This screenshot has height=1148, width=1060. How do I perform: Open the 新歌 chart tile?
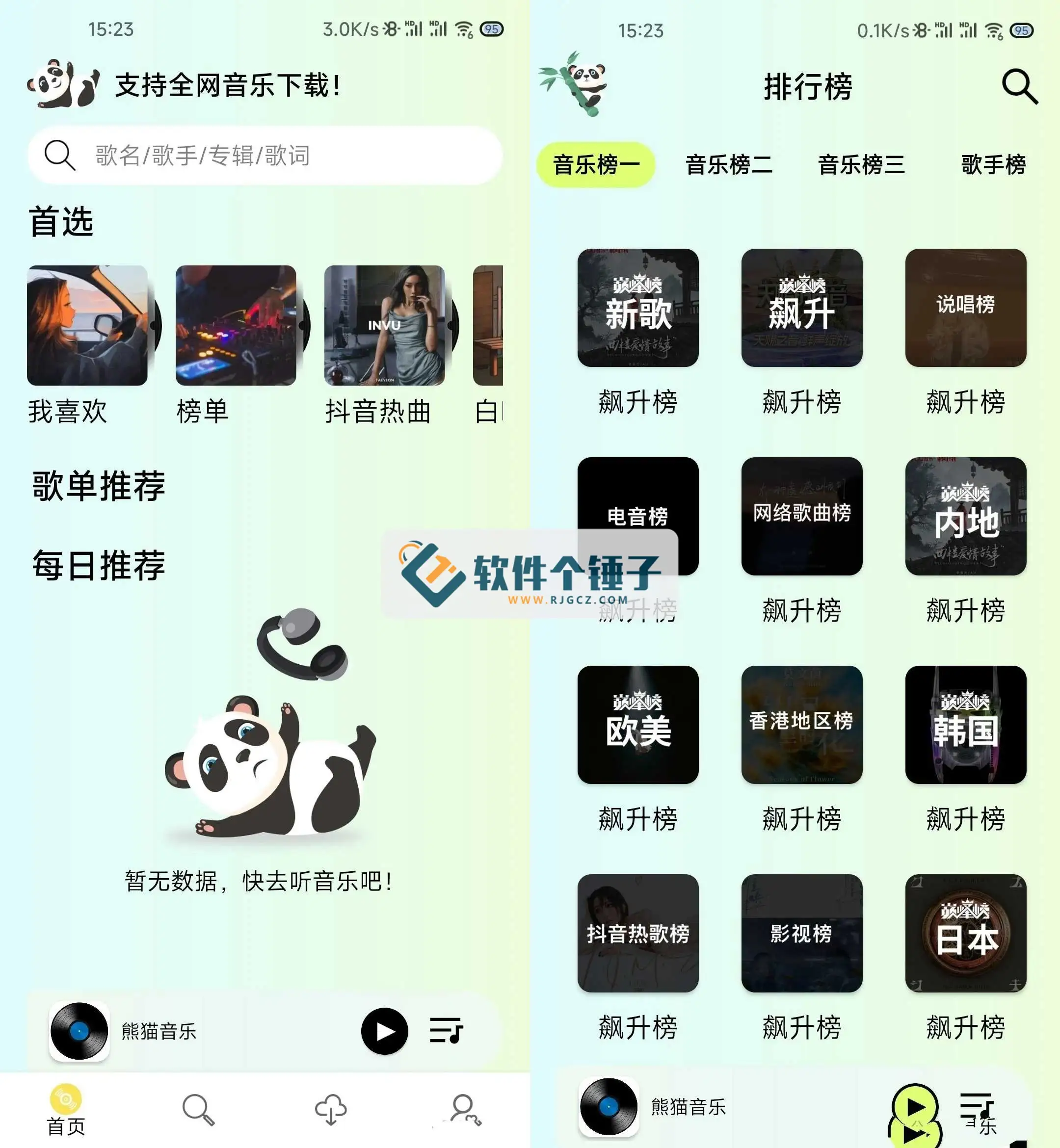(638, 308)
